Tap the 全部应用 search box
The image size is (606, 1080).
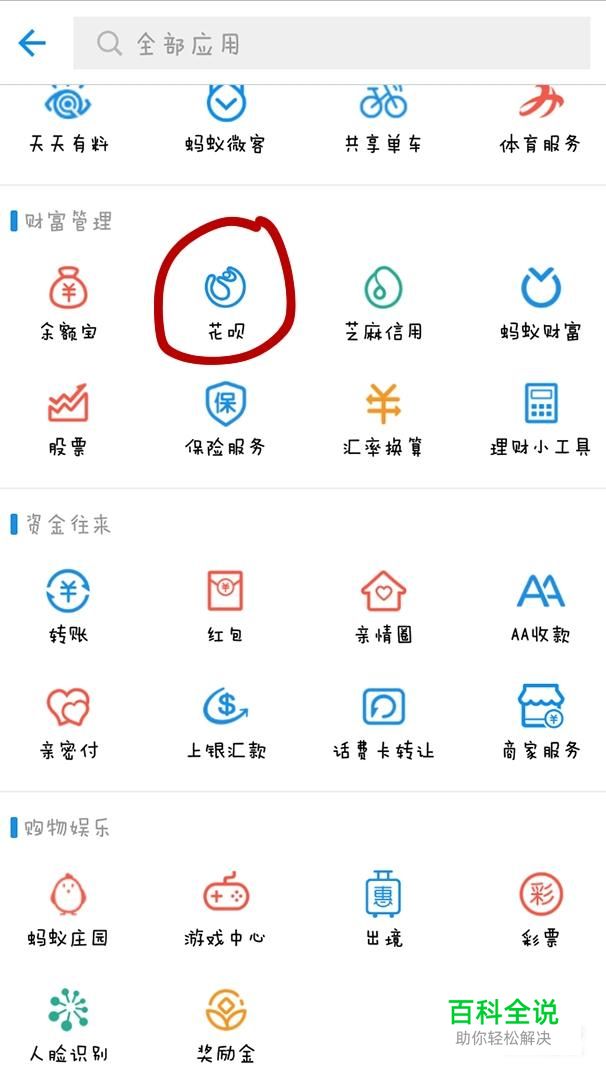tap(331, 43)
